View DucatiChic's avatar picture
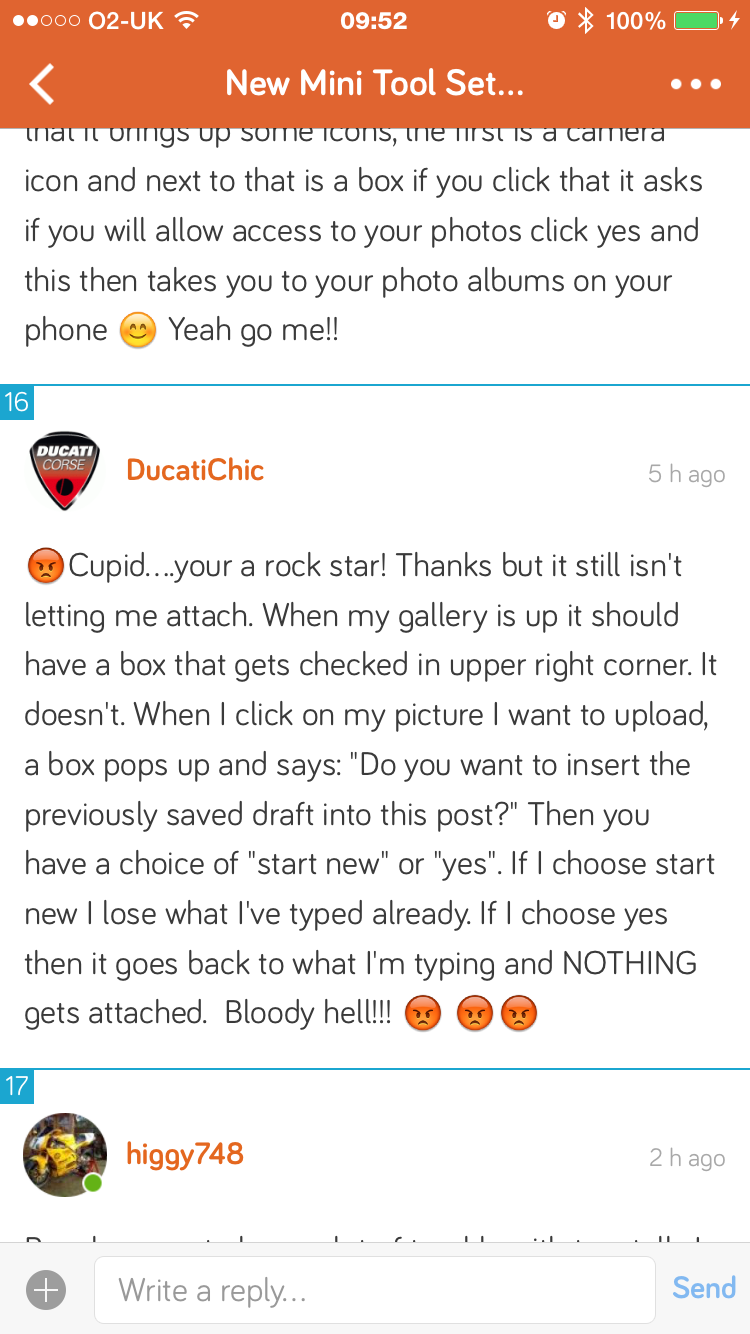The height and width of the screenshot is (1334, 750). point(65,471)
